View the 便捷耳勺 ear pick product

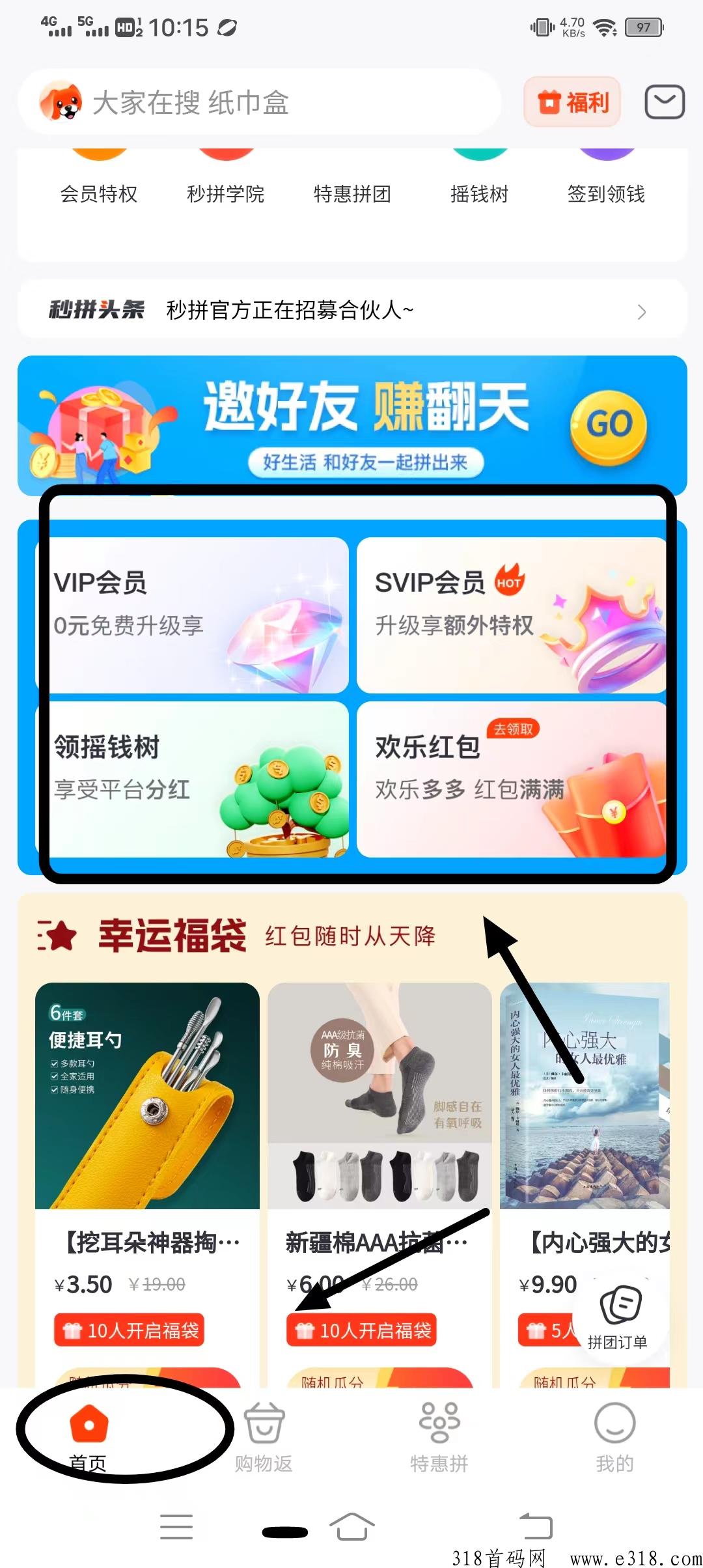(147, 1095)
